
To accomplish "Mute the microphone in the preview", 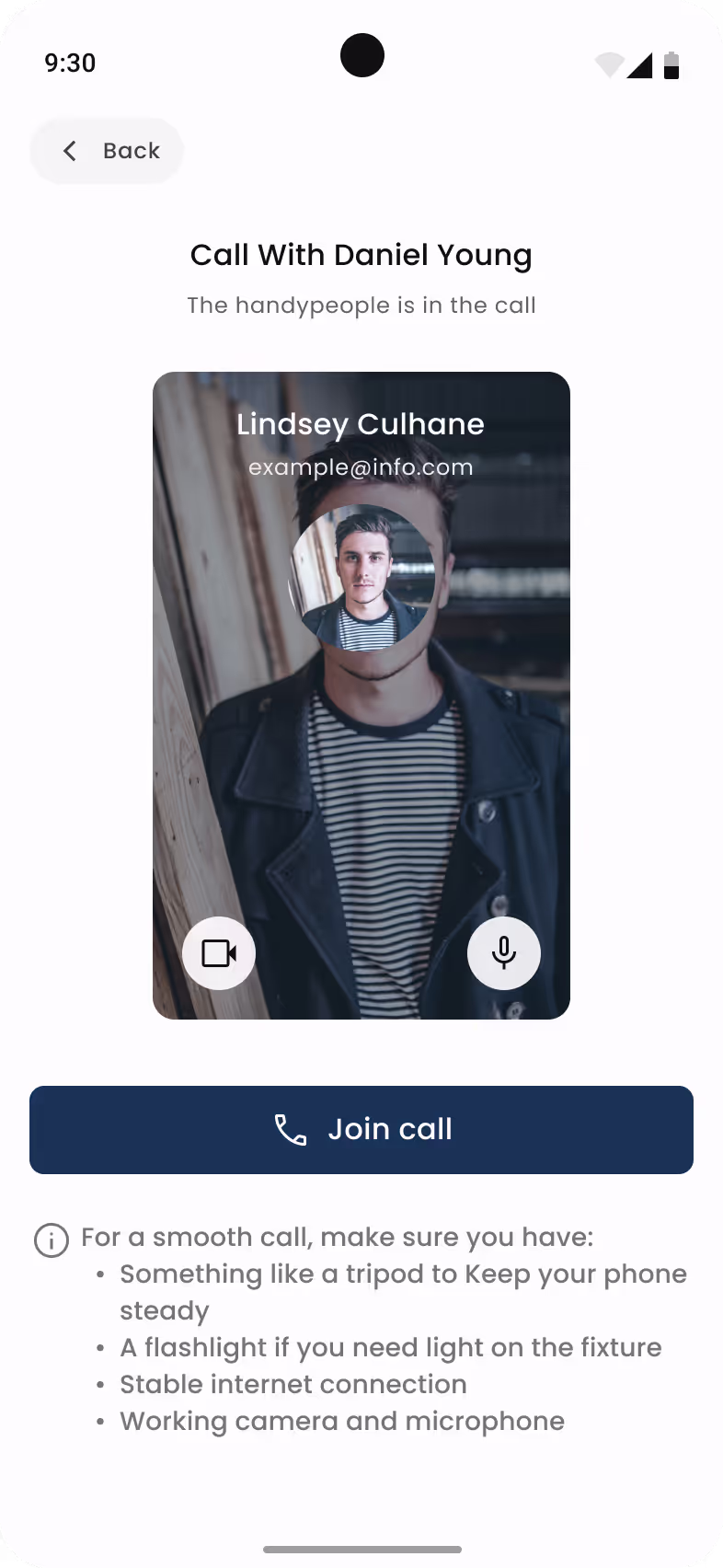I will pyautogui.click(x=504, y=953).
